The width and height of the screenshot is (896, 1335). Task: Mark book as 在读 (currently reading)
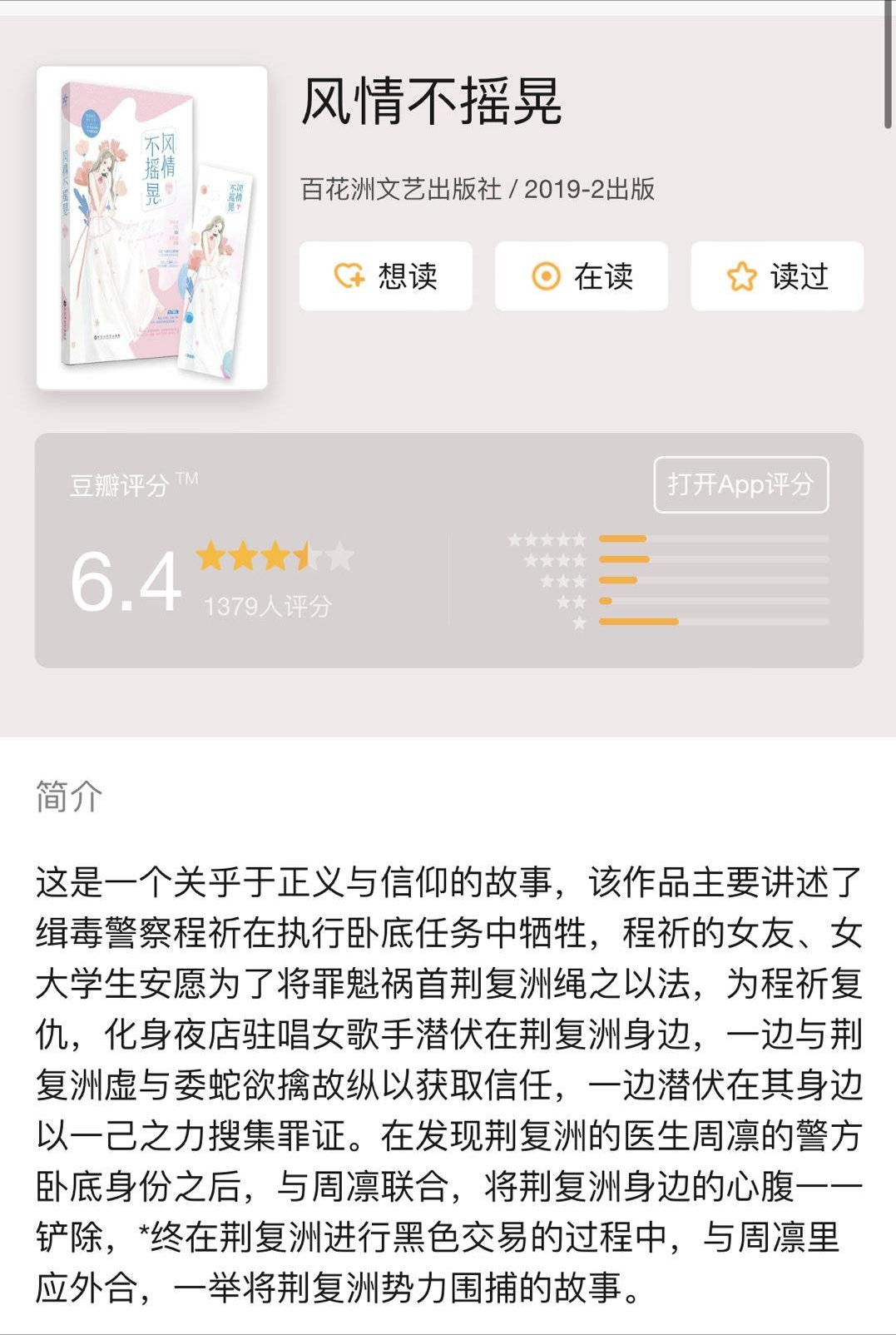pos(581,276)
